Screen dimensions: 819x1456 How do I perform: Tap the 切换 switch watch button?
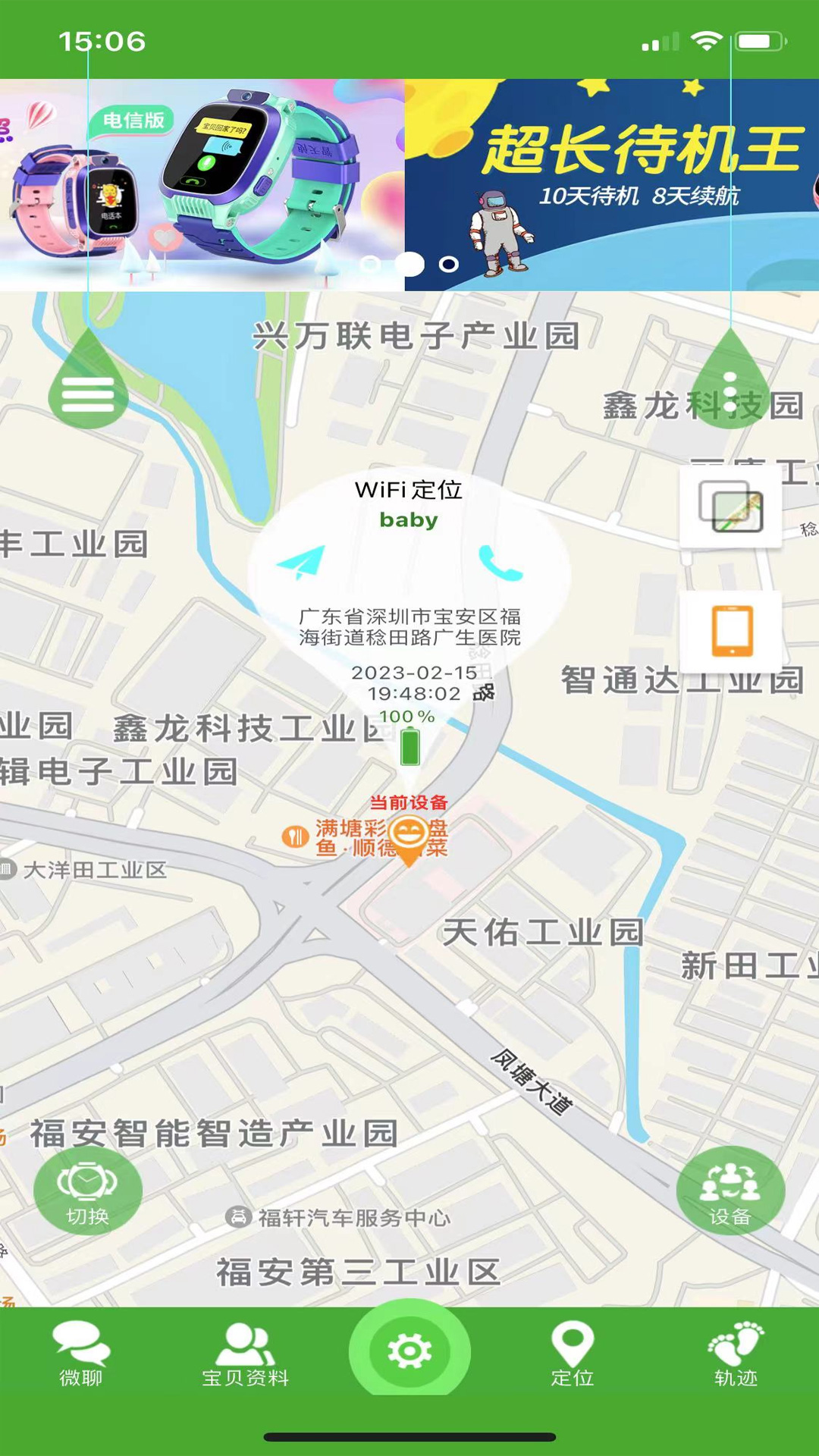(x=88, y=1191)
